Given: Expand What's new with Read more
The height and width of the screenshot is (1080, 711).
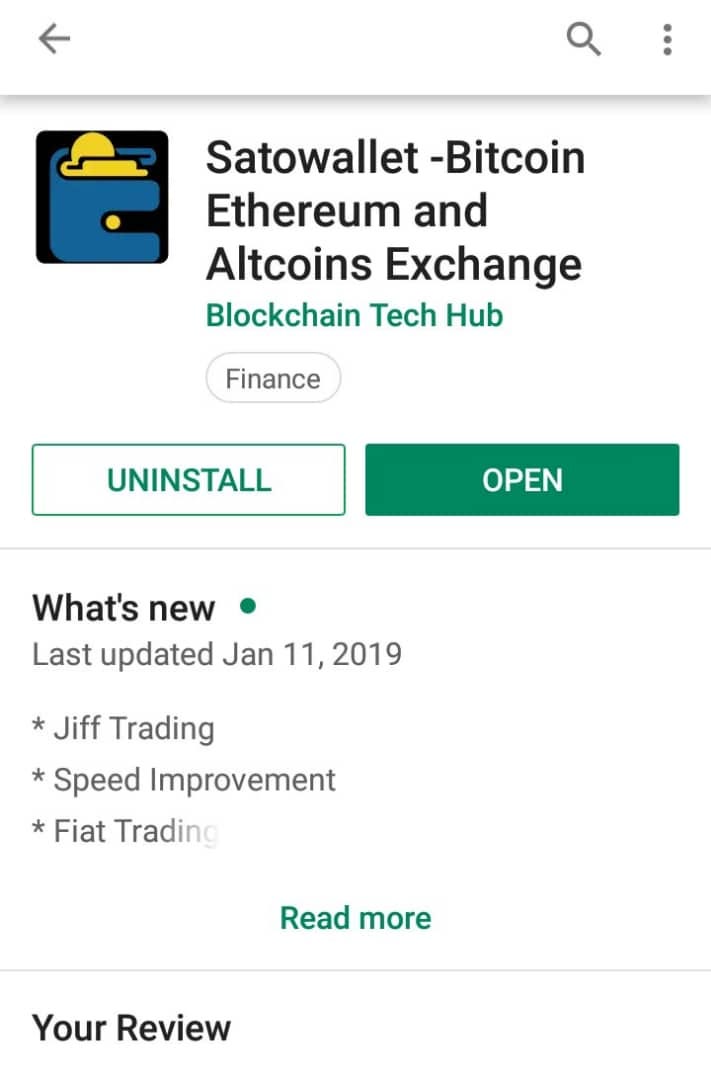Looking at the screenshot, I should [x=355, y=918].
